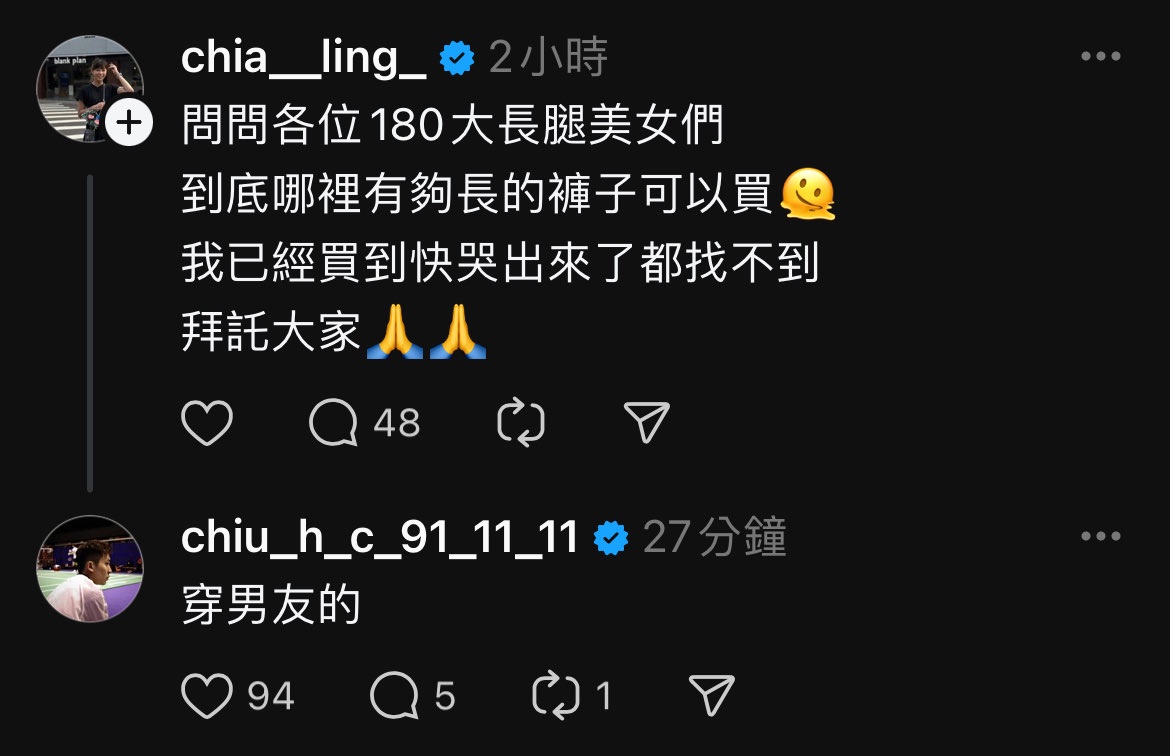Repost chiu_h_c_91_11_11's reply
This screenshot has height=756, width=1170.
(x=556, y=696)
